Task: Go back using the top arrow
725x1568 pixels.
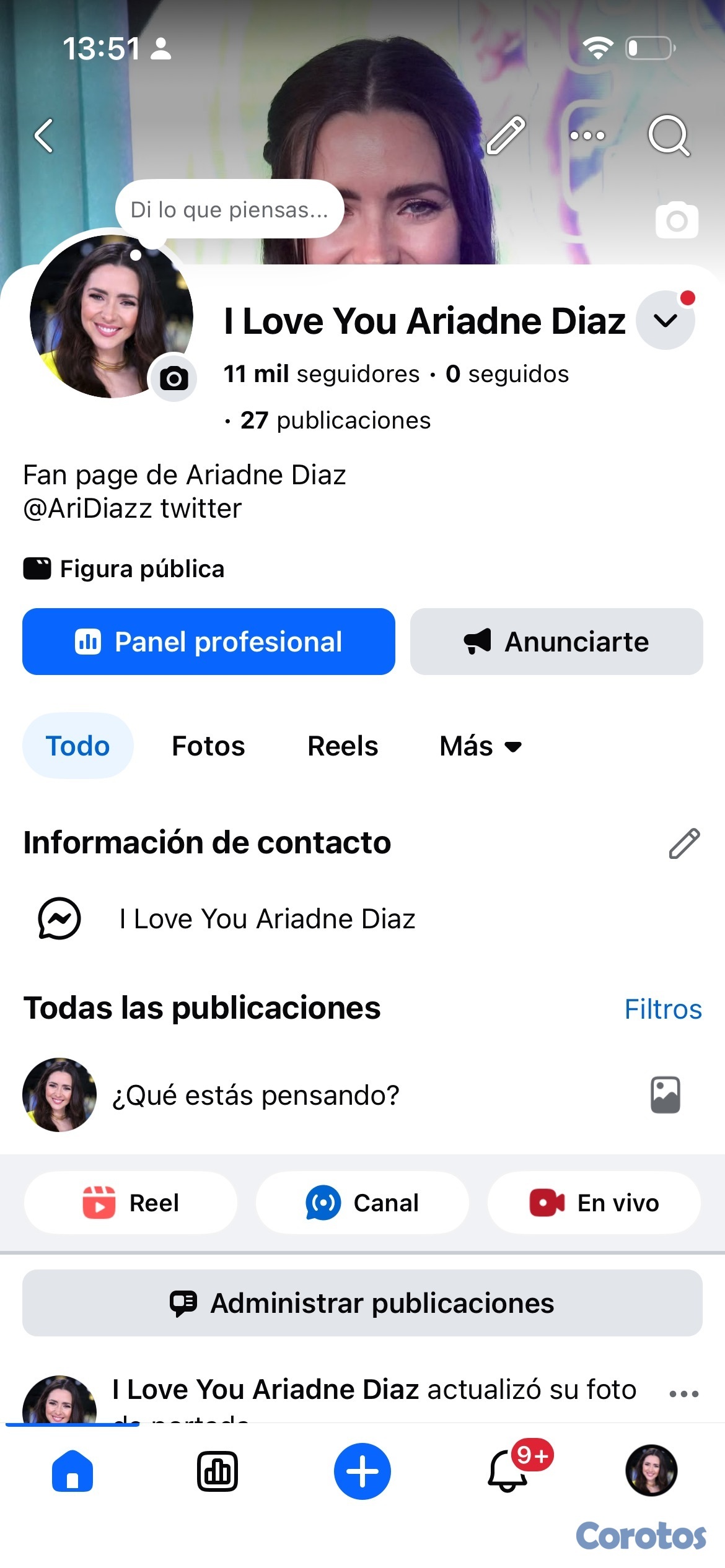Action: 44,136
